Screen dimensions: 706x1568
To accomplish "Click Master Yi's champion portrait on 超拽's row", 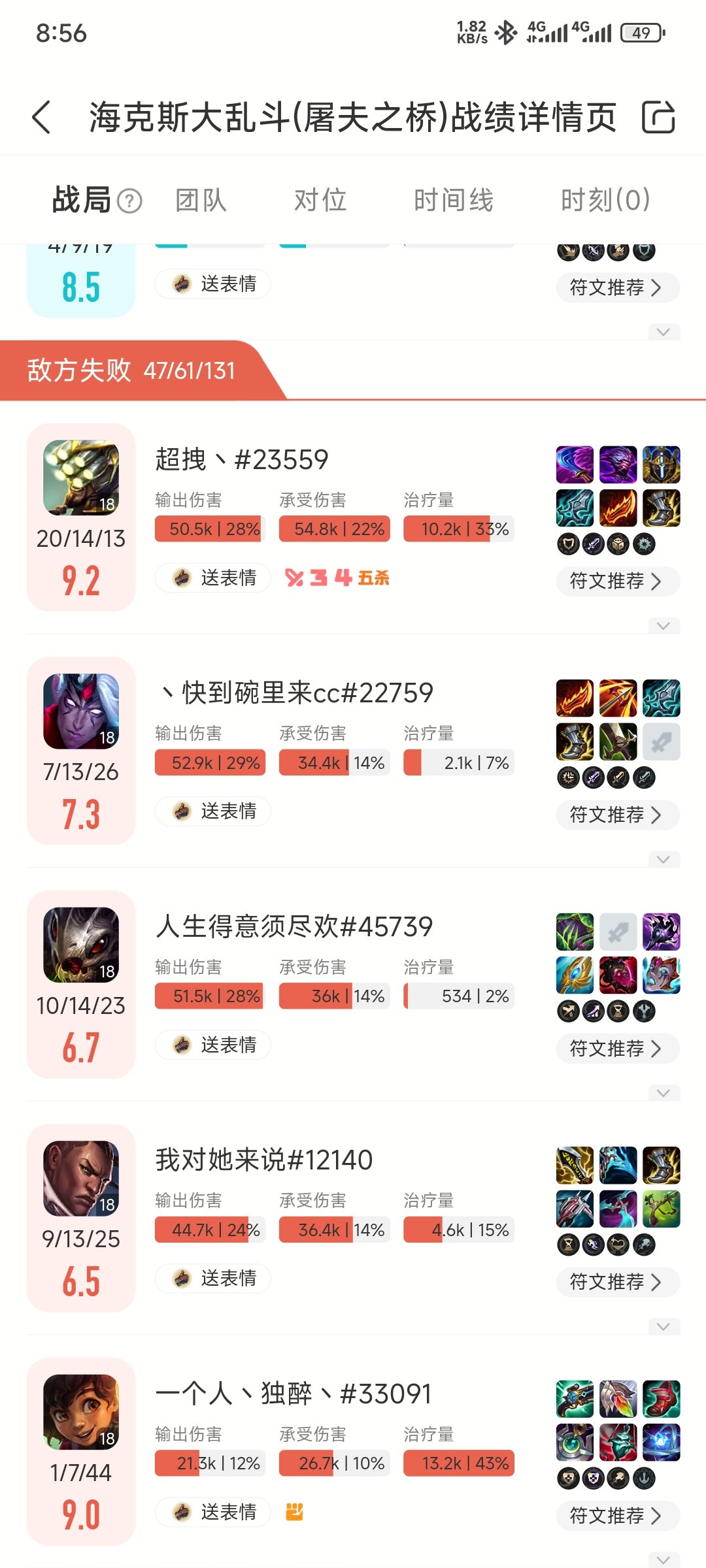I will click(81, 478).
